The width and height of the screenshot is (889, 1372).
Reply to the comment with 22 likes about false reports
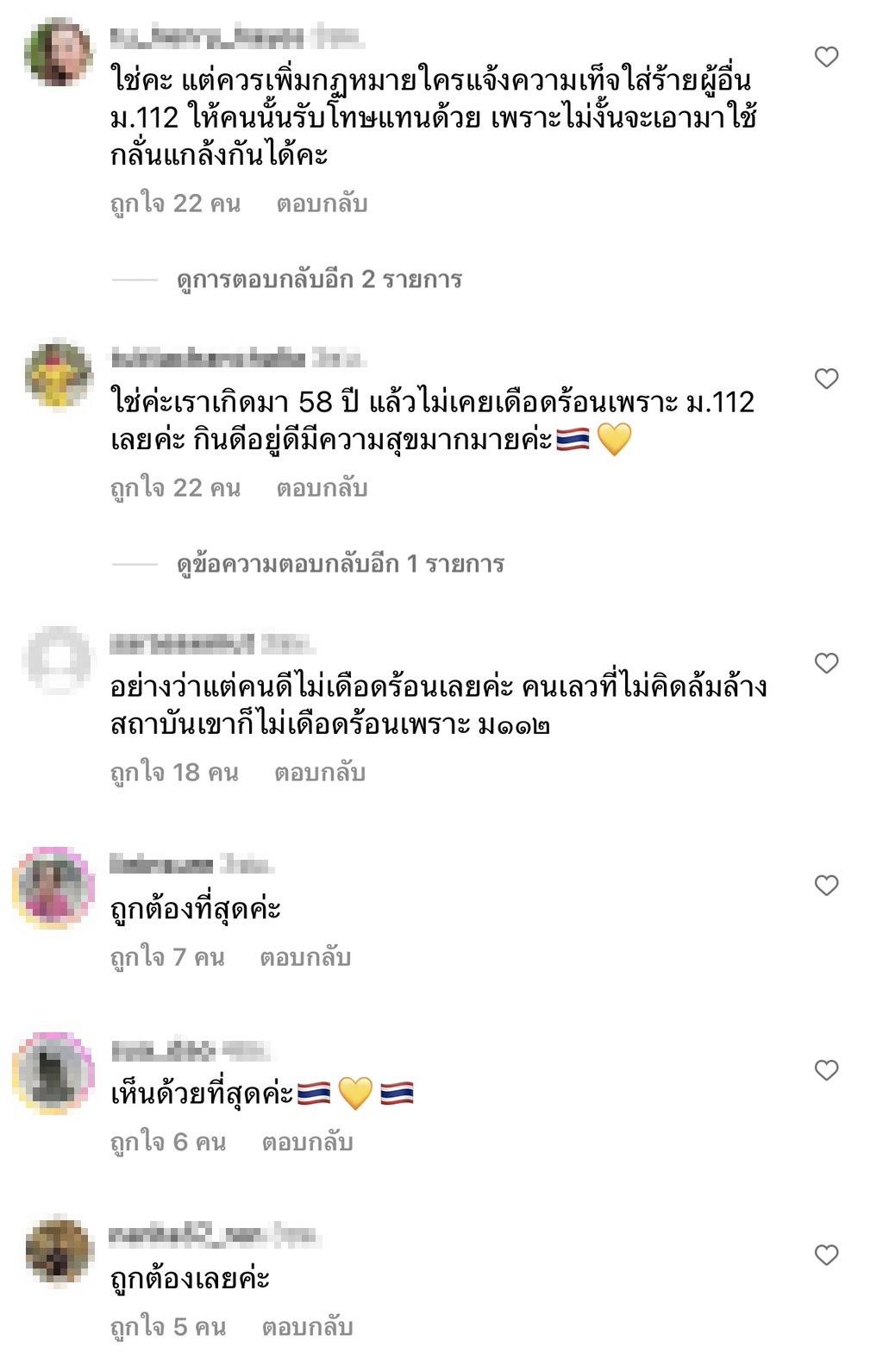[x=322, y=204]
